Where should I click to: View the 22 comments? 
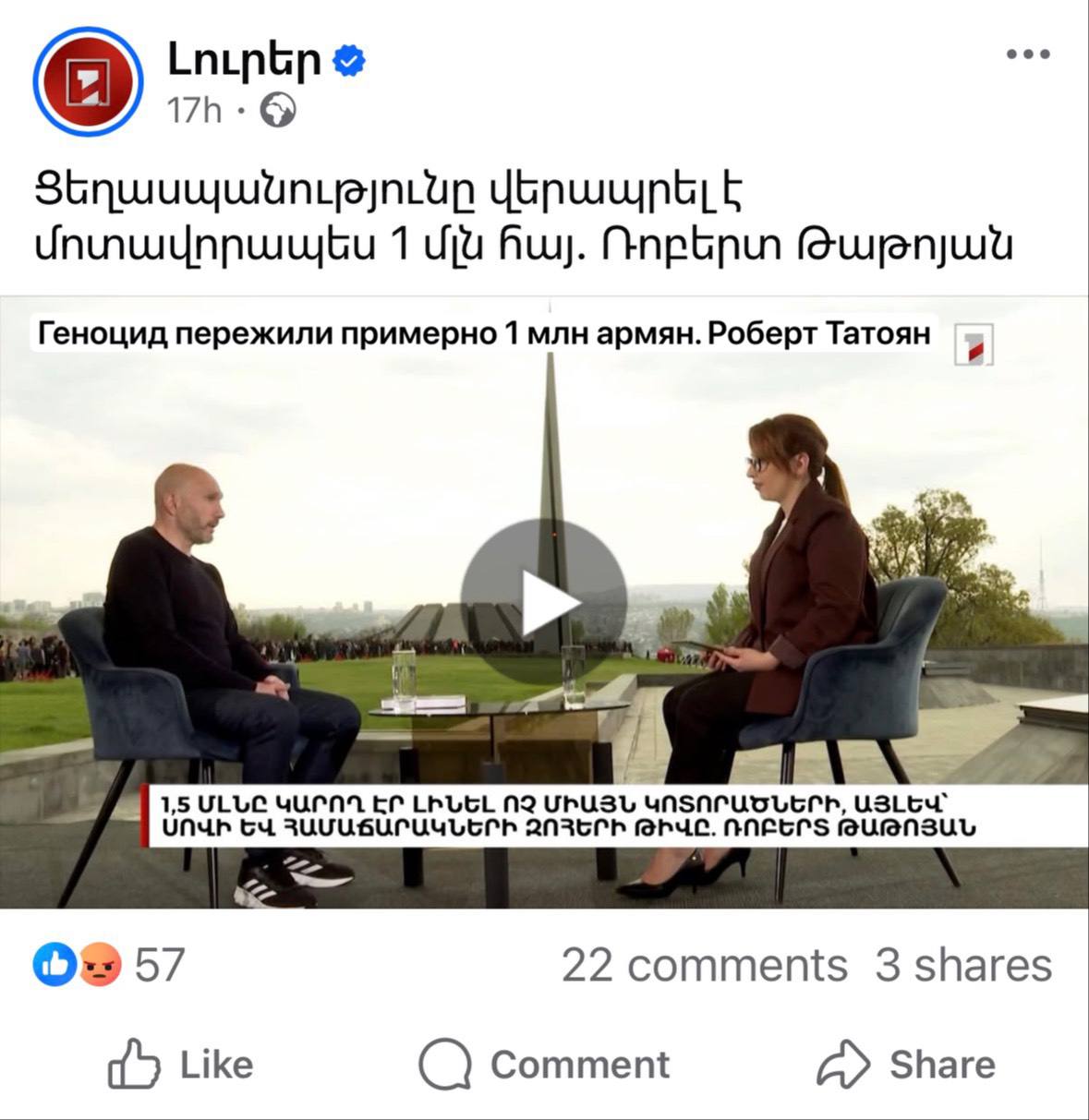click(x=704, y=966)
